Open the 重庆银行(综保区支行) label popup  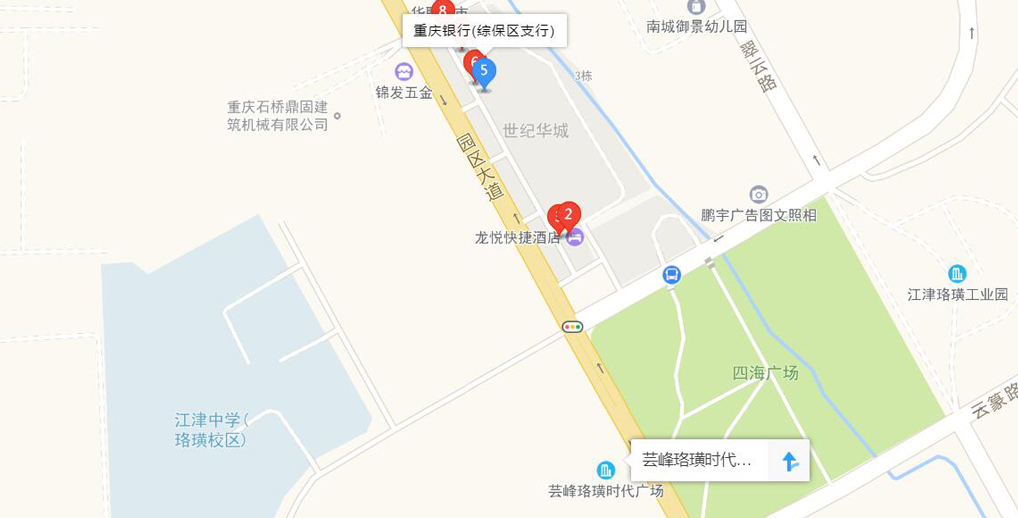click(484, 31)
